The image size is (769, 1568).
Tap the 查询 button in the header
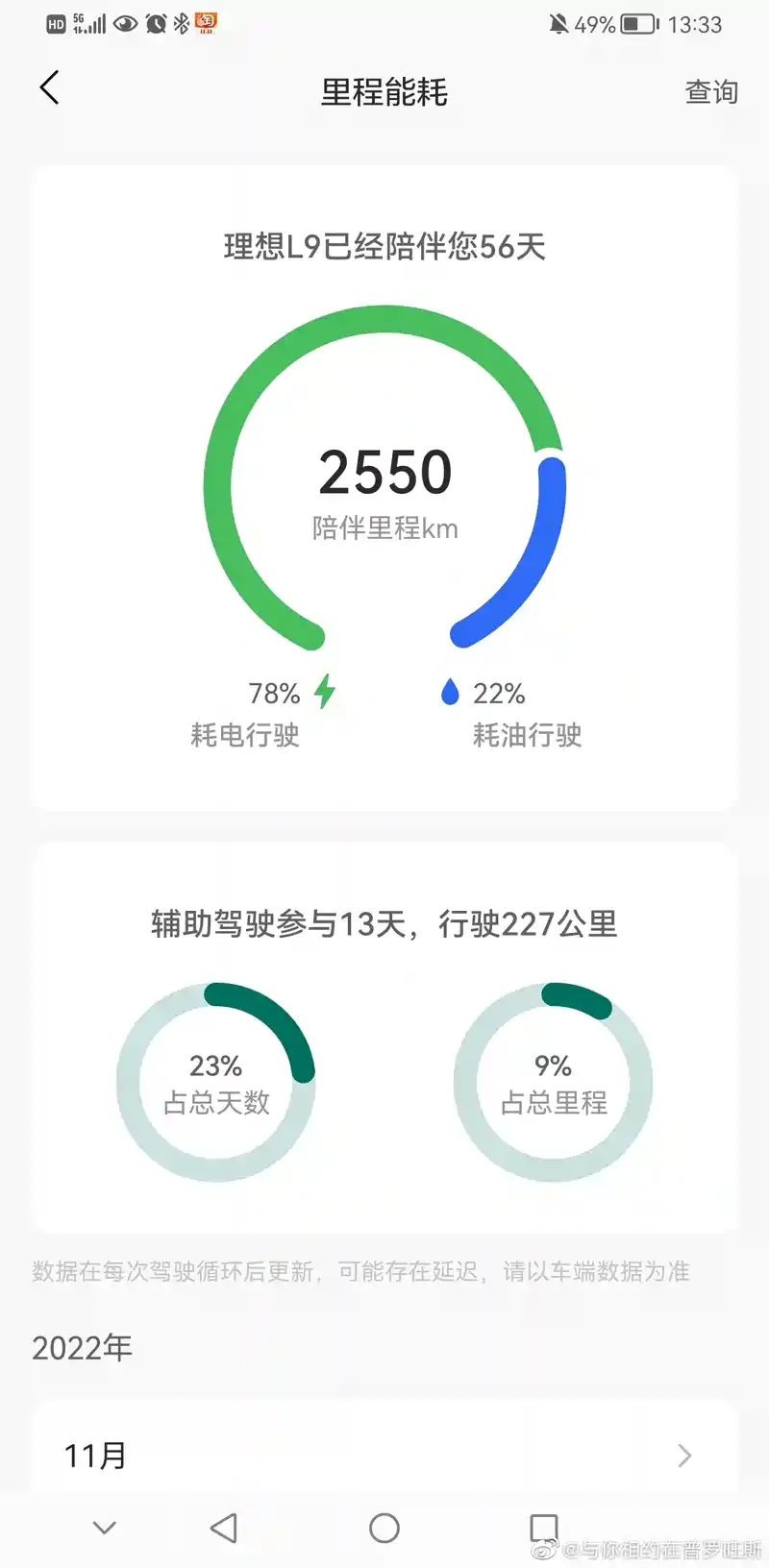(x=710, y=92)
